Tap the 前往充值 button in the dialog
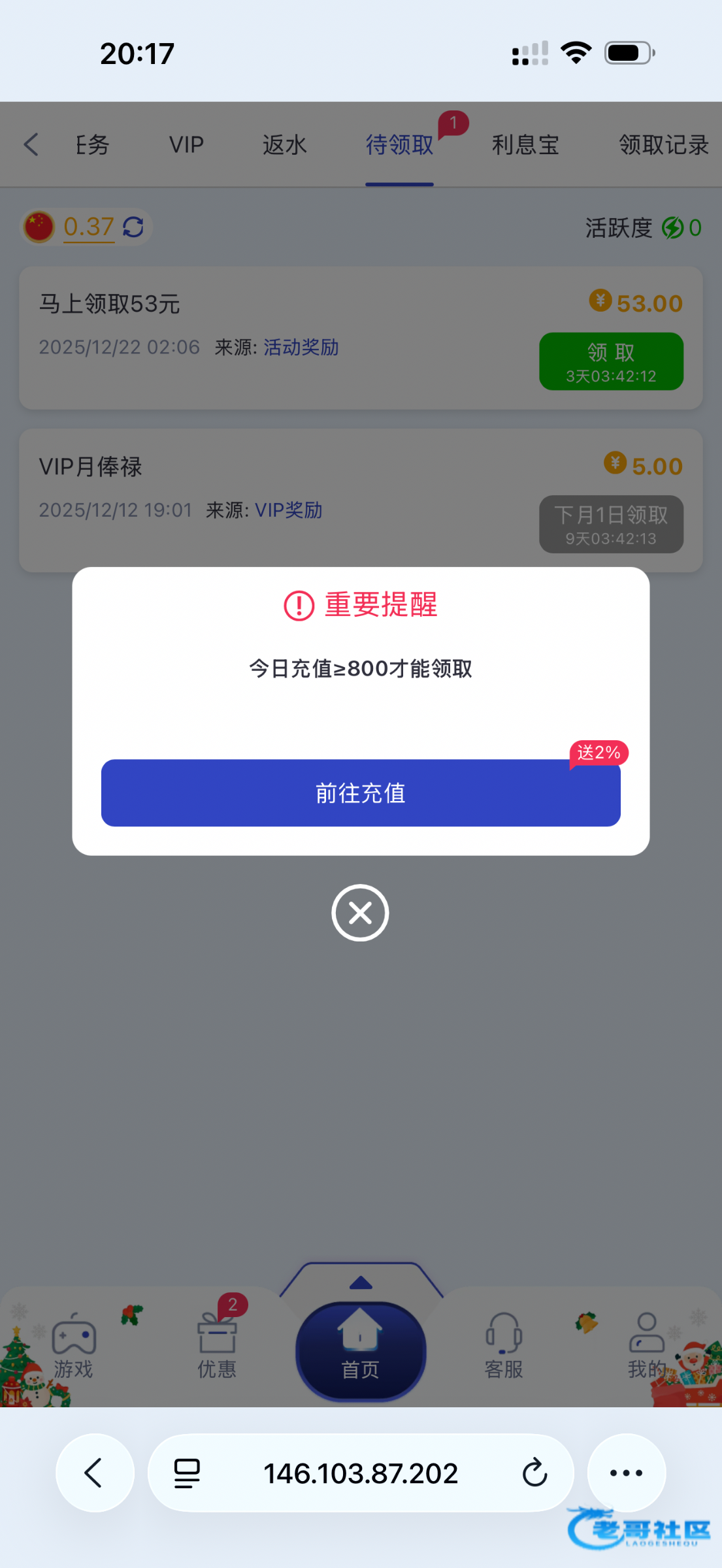722x1568 pixels. (x=361, y=792)
